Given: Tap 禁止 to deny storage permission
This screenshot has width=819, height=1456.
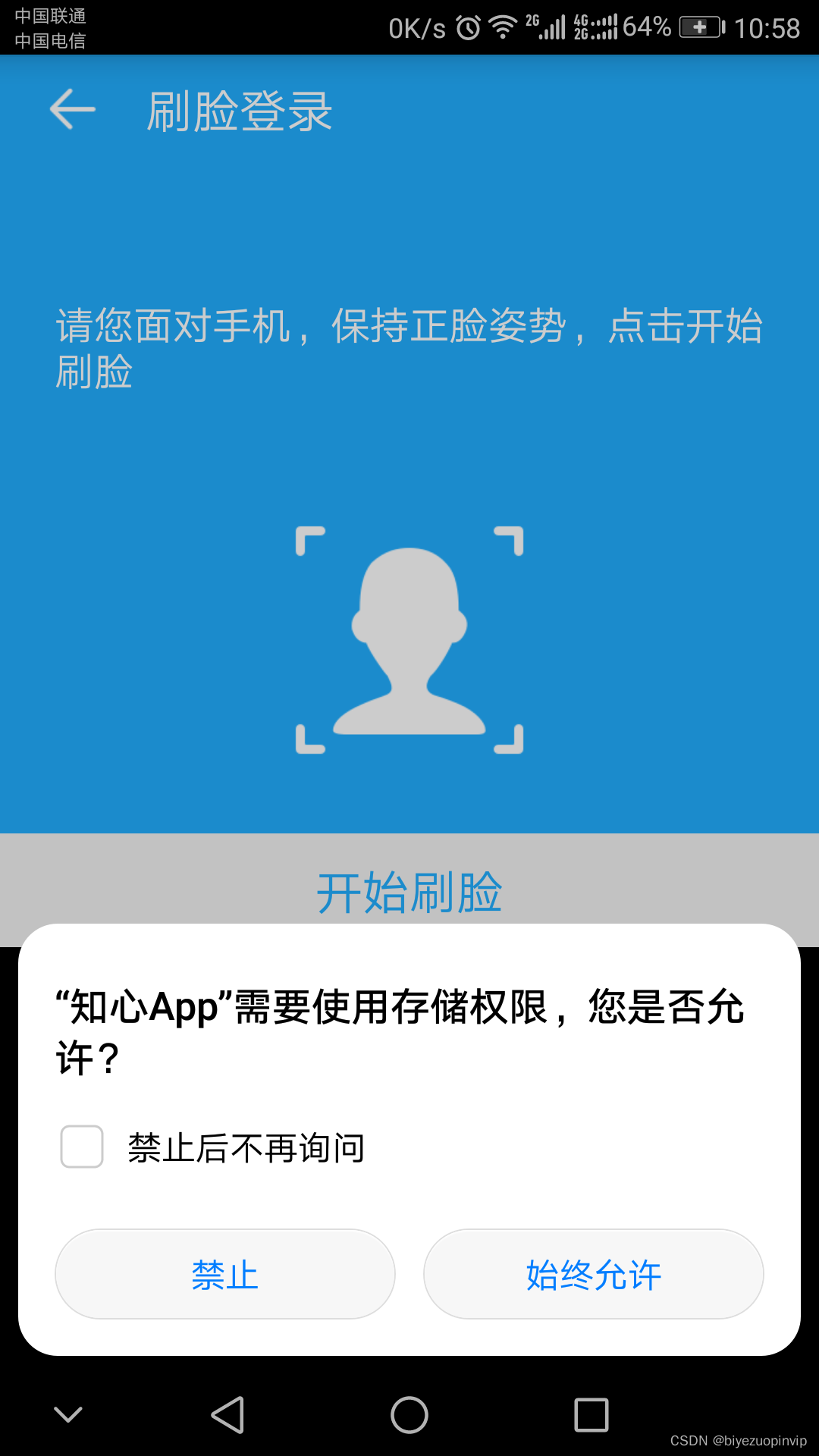Looking at the screenshot, I should [x=224, y=1274].
